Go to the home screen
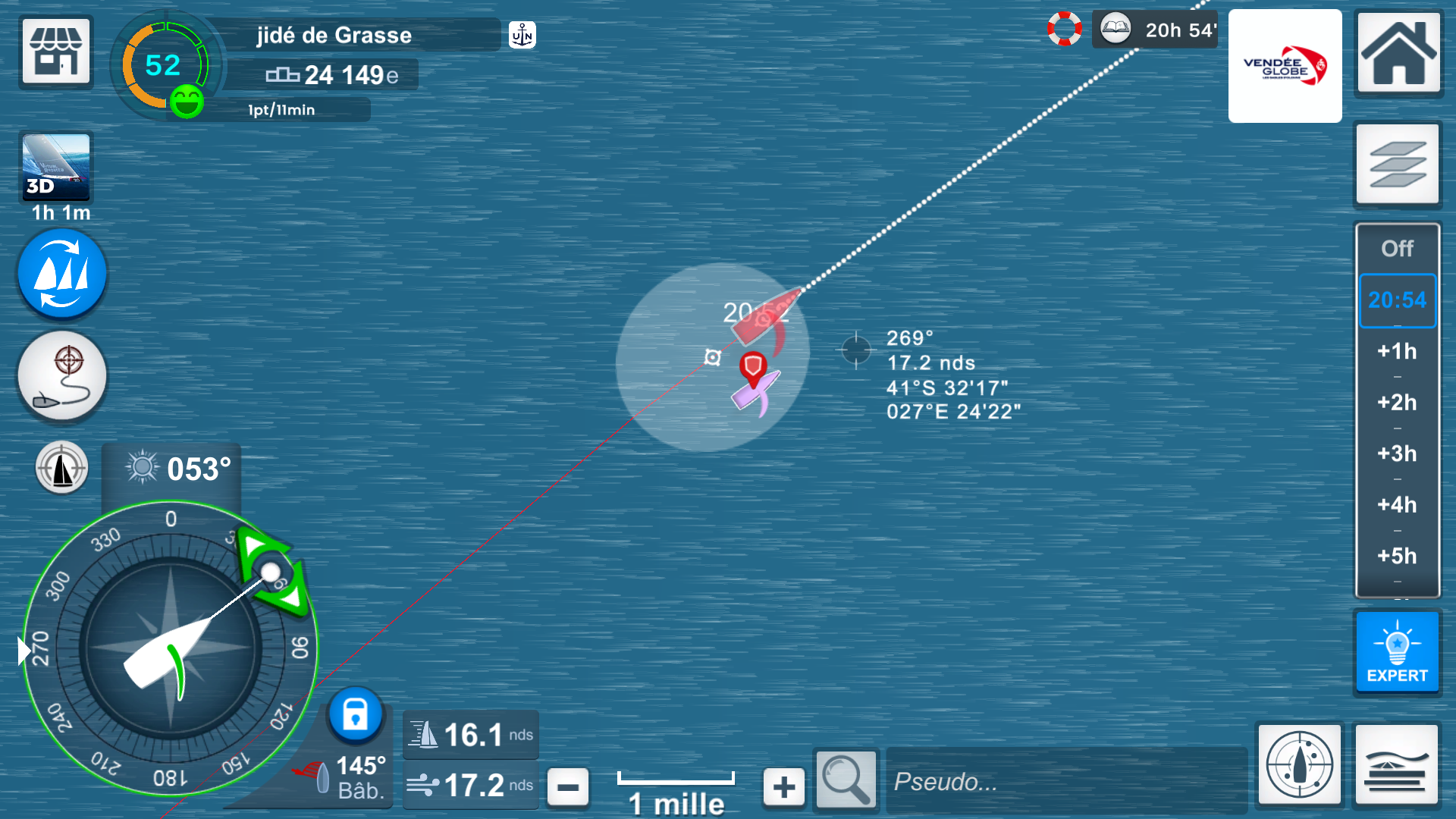 point(1398,52)
